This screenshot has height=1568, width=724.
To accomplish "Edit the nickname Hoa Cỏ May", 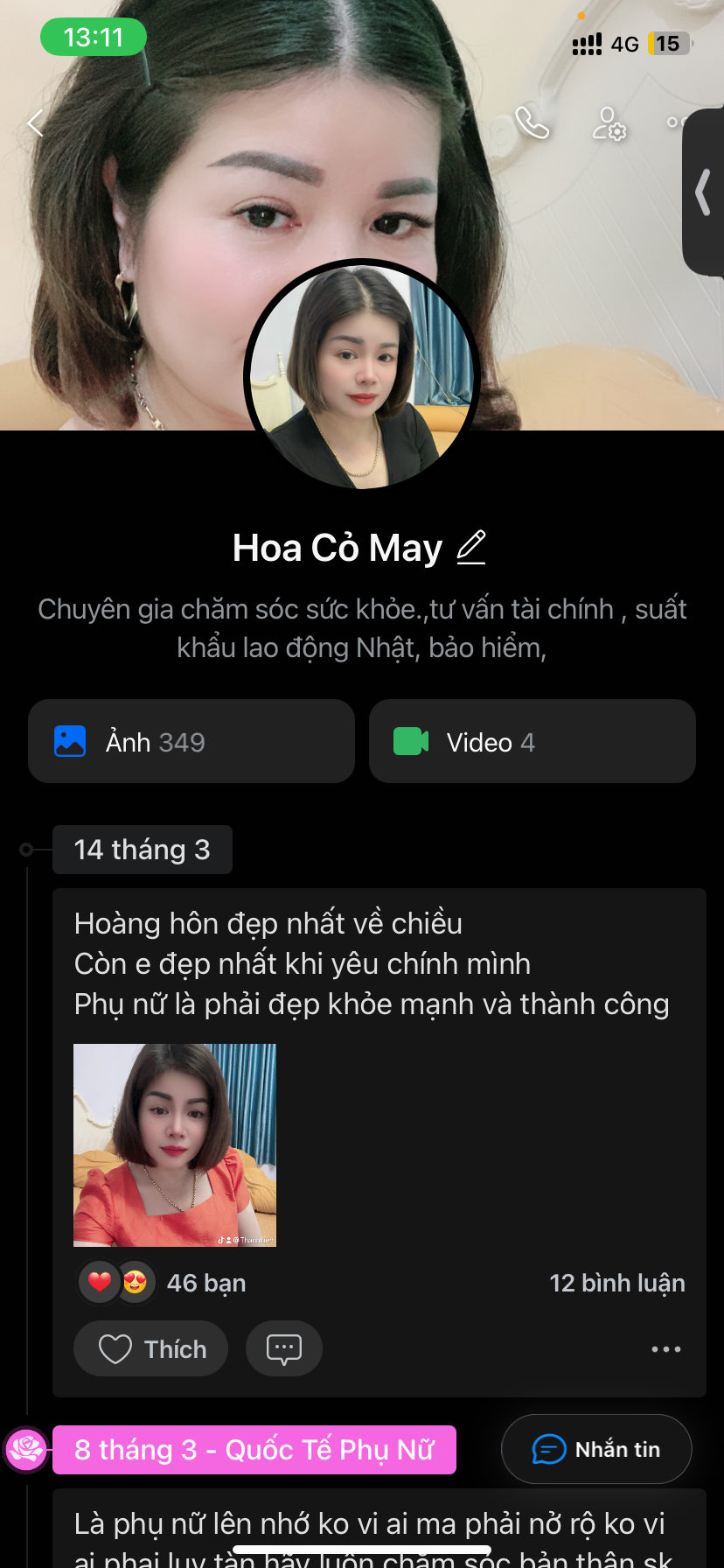I will coord(471,548).
